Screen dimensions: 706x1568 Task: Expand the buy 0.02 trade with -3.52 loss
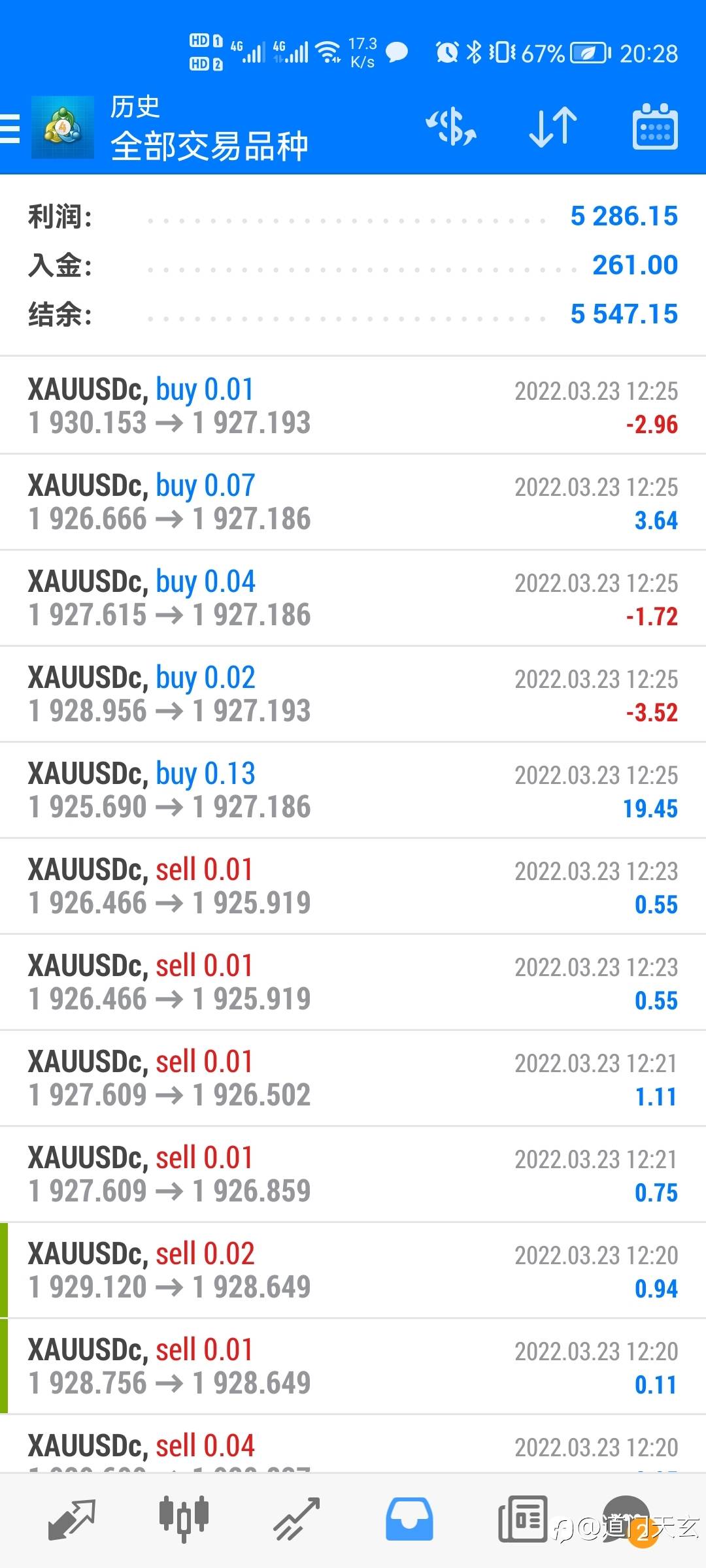point(353,694)
